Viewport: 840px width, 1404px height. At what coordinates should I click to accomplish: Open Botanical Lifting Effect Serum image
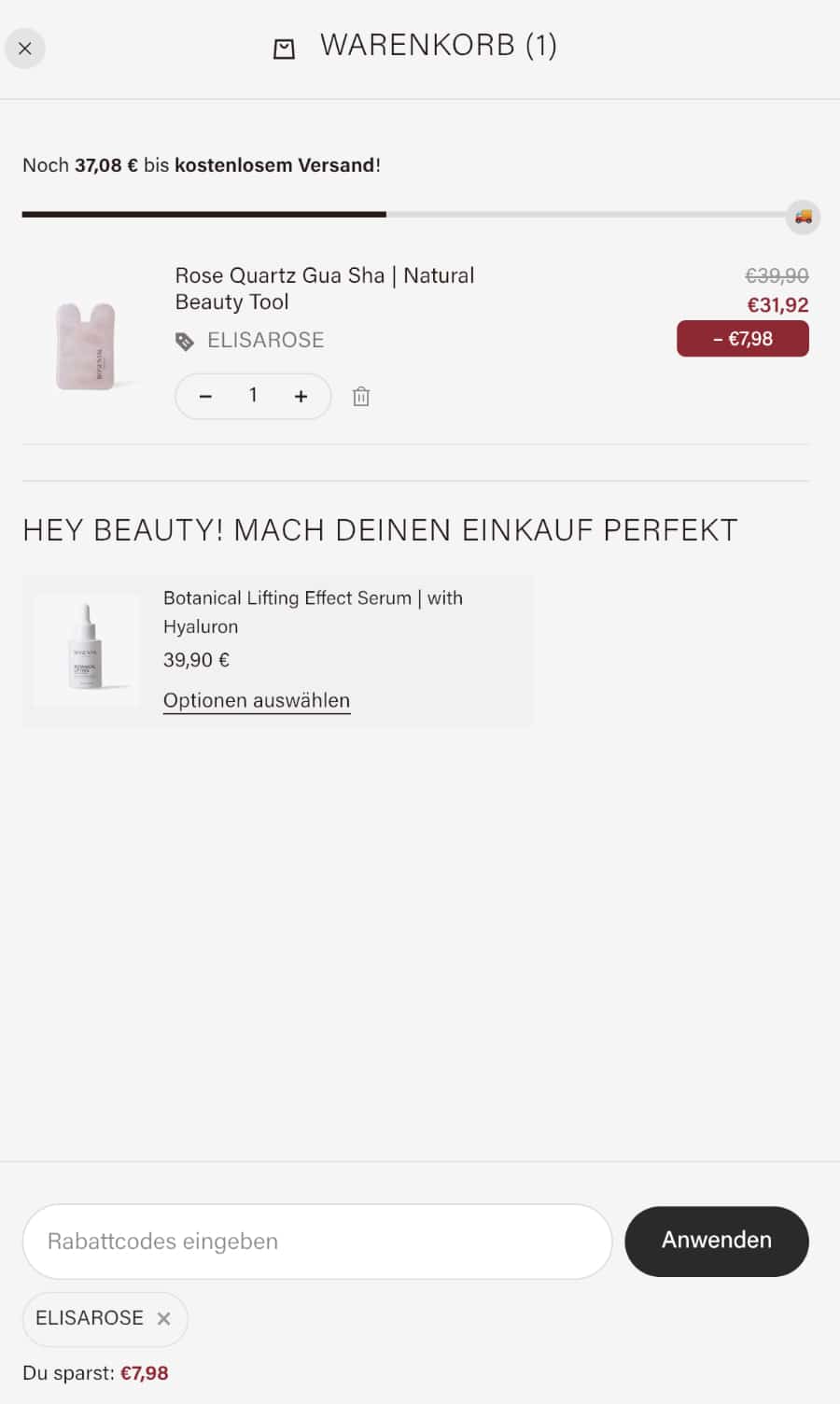86,651
